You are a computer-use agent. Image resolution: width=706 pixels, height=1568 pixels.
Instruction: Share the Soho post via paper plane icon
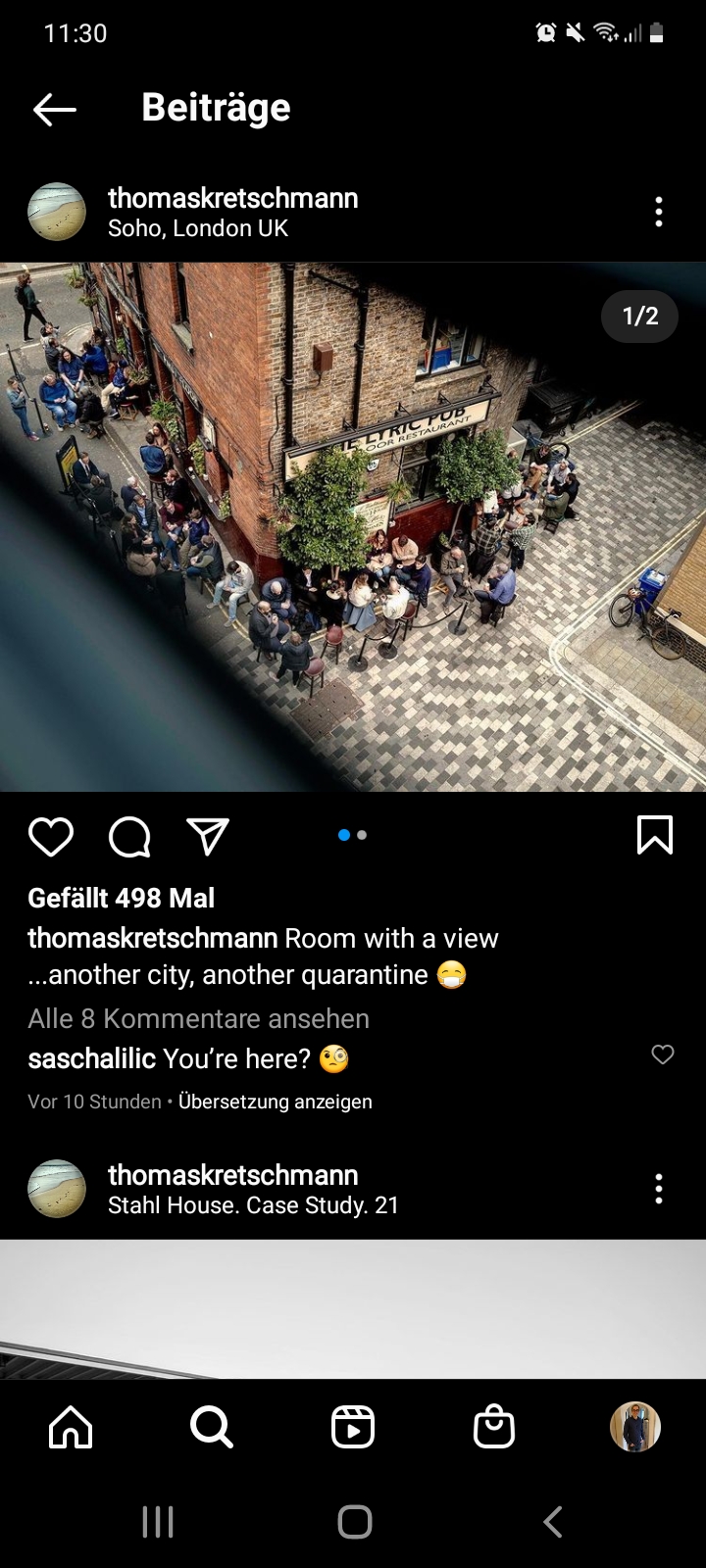click(x=208, y=837)
